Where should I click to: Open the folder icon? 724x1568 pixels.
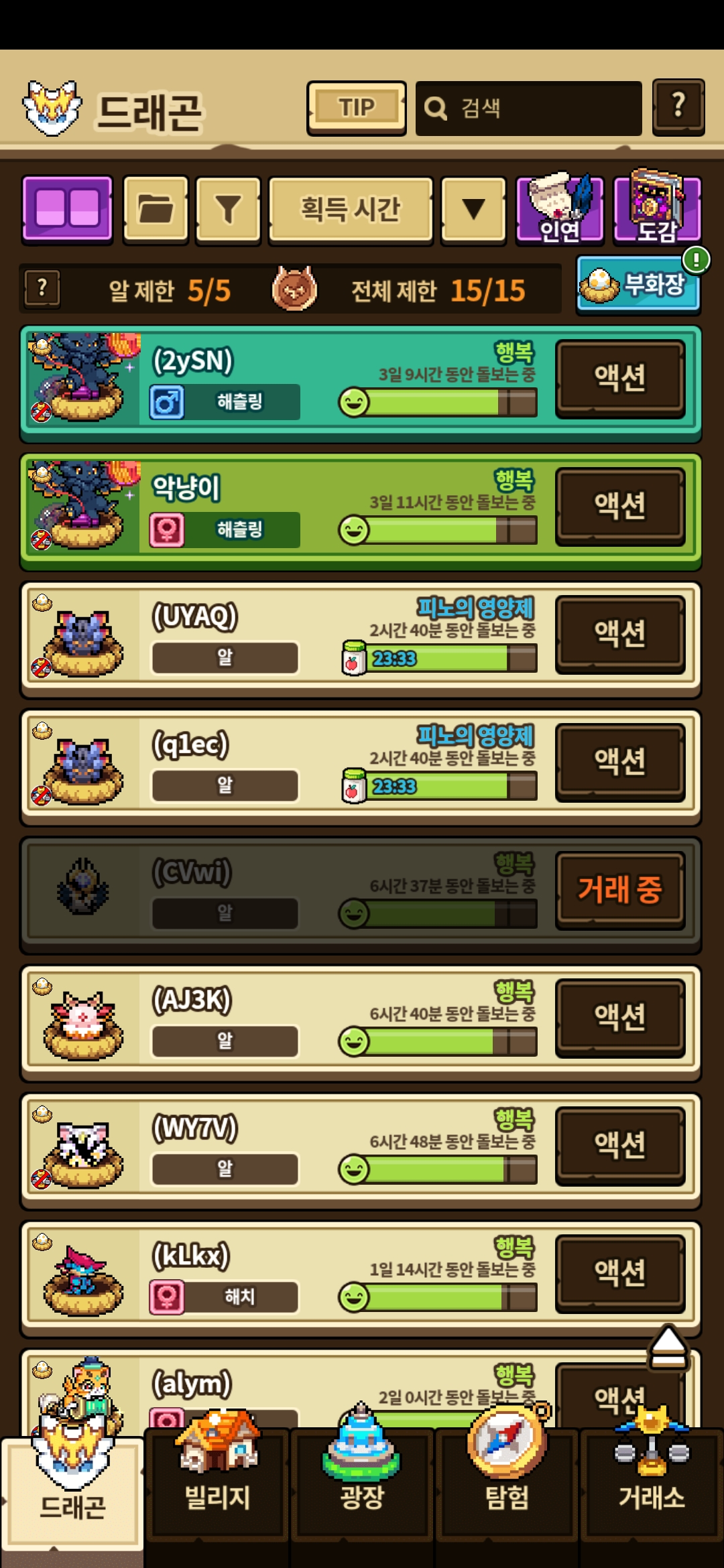tap(156, 208)
